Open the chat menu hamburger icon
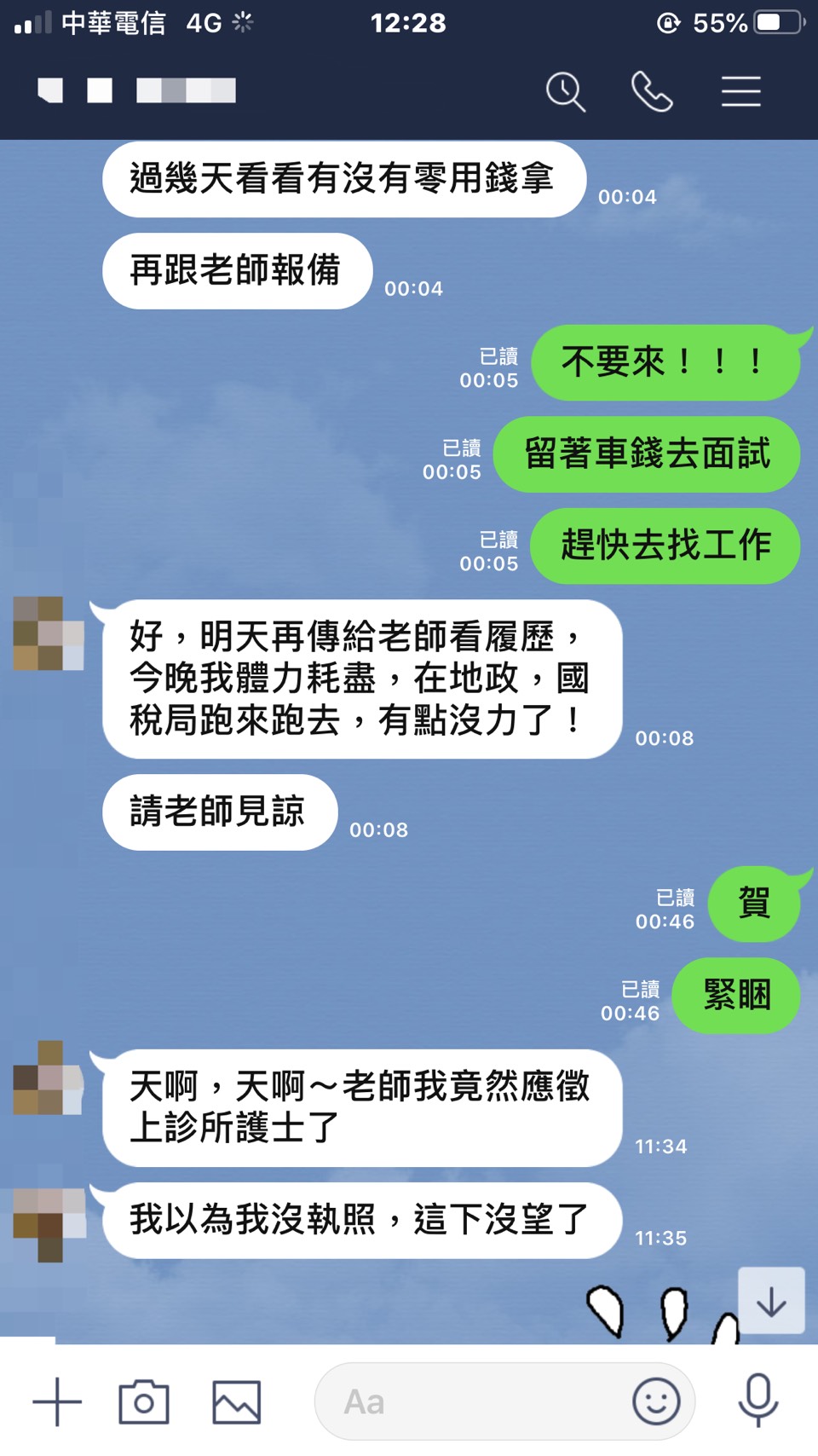818x1456 pixels. tap(740, 91)
